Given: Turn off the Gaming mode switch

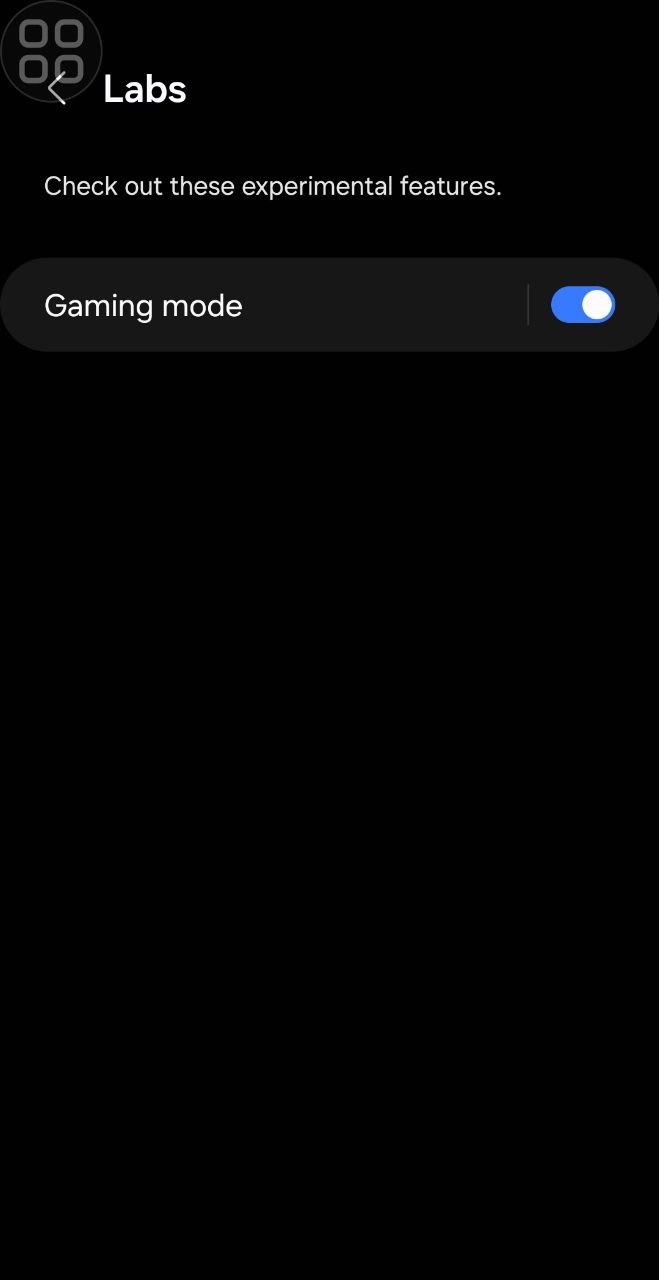Looking at the screenshot, I should pyautogui.click(x=583, y=305).
